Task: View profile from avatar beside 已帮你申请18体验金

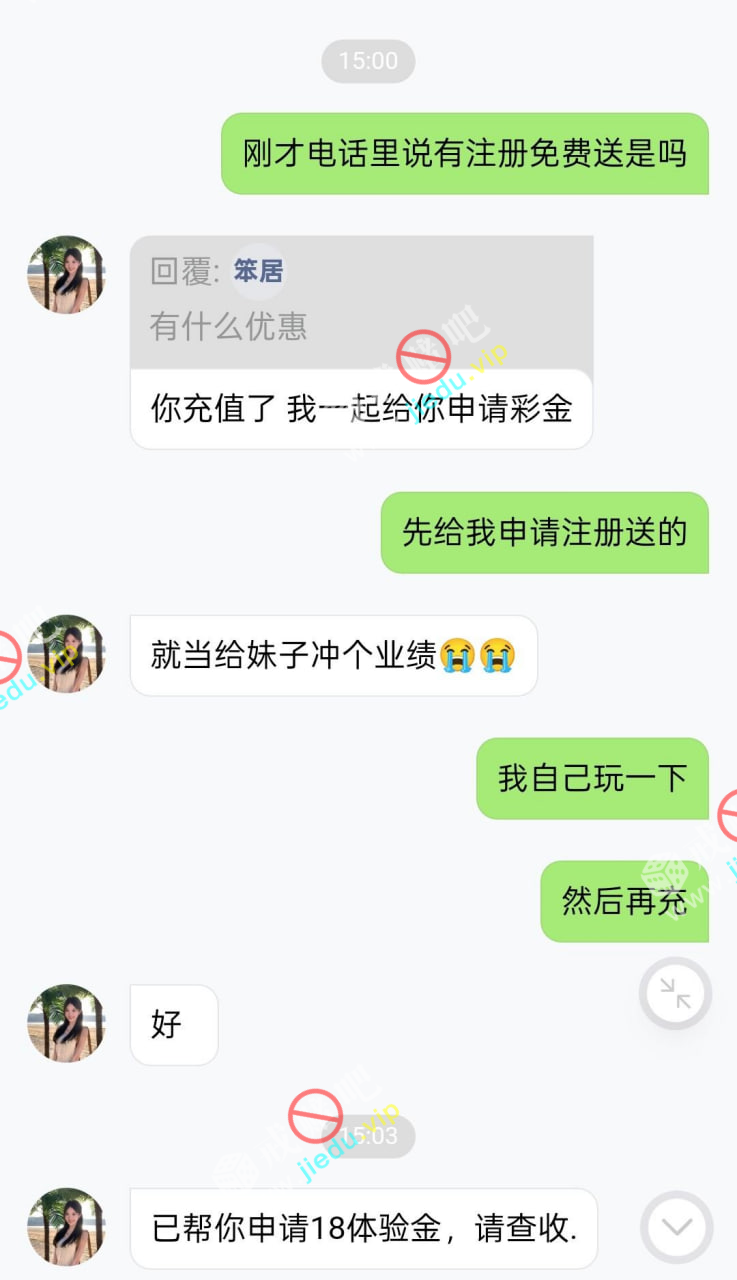Action: click(66, 1227)
